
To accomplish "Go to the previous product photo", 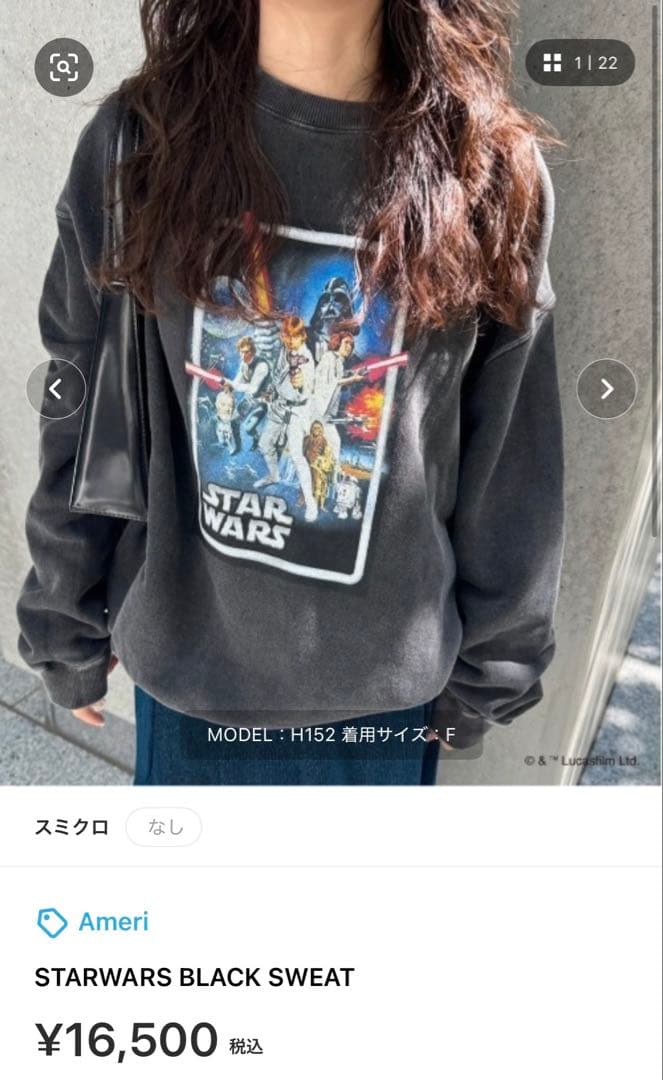I will click(x=56, y=389).
